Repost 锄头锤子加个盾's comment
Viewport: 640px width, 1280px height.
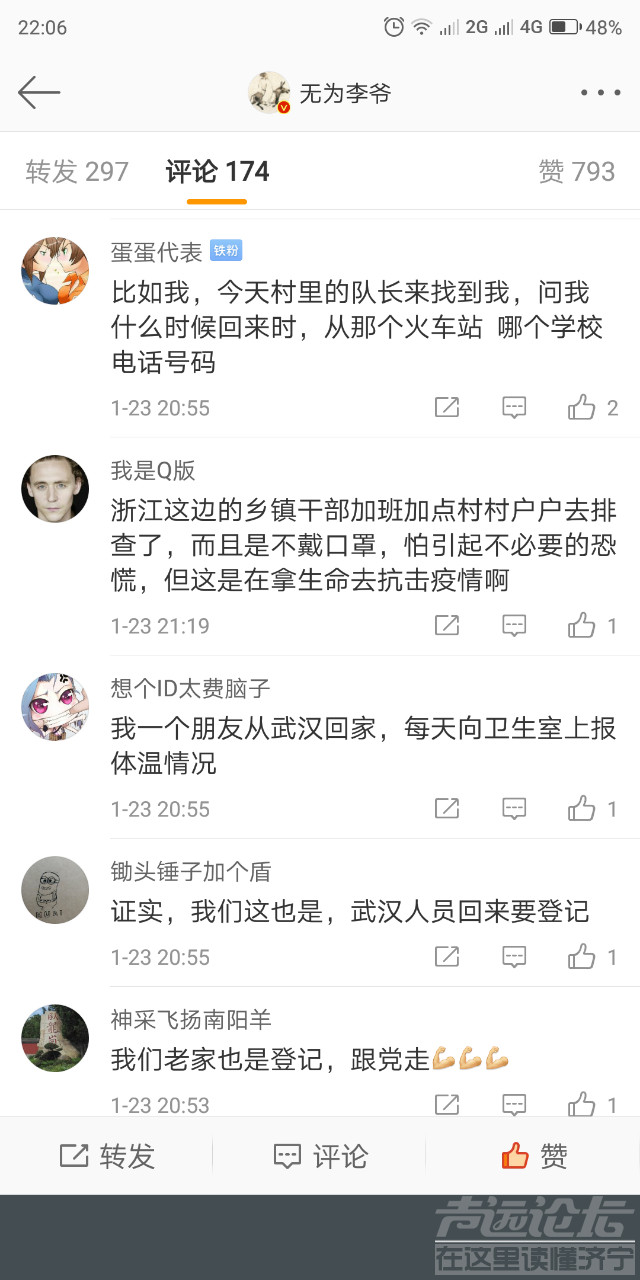tap(447, 957)
